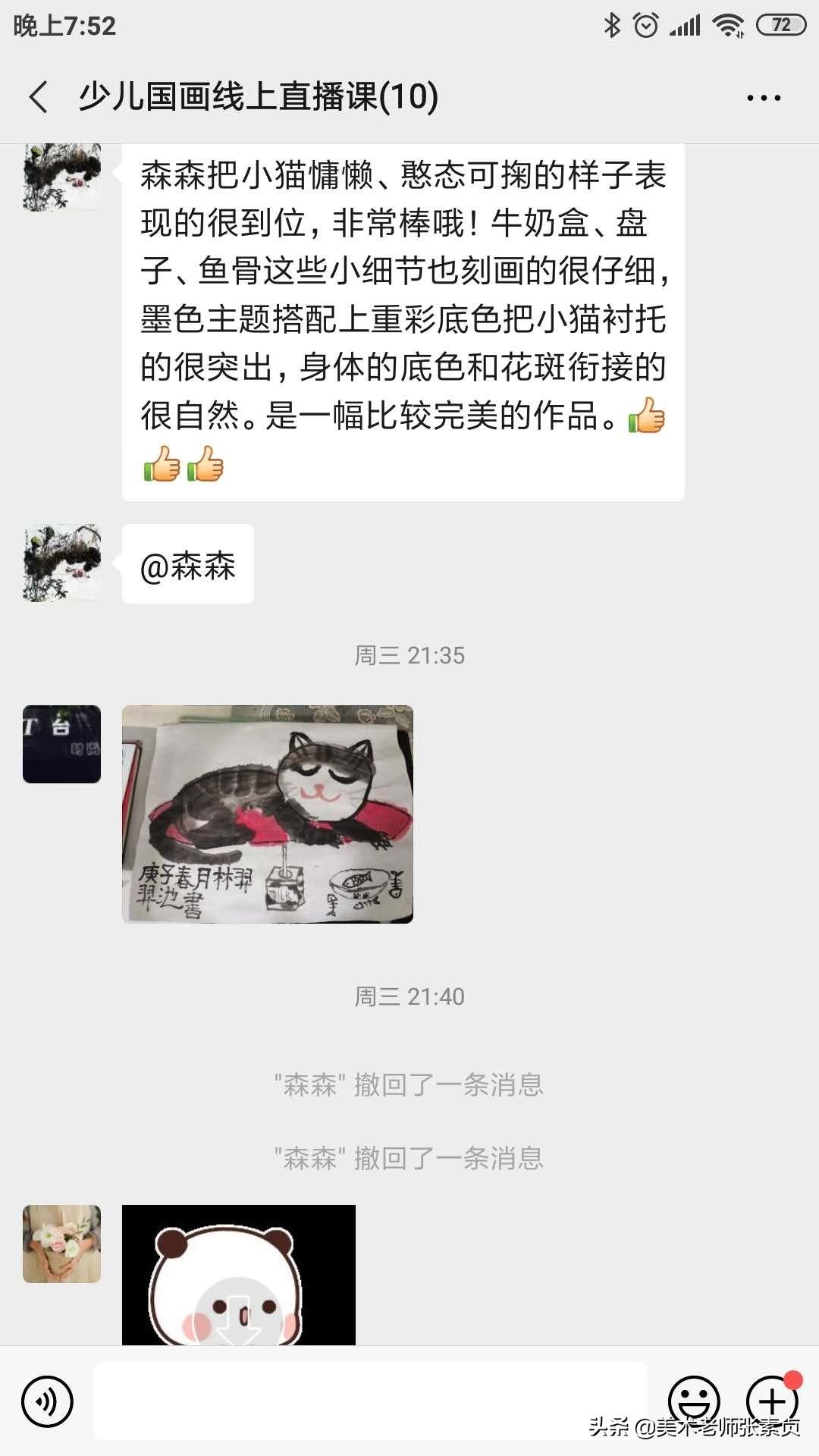Screen dimensions: 819x1456
Task: Go back from the group chat
Action: [x=39, y=97]
